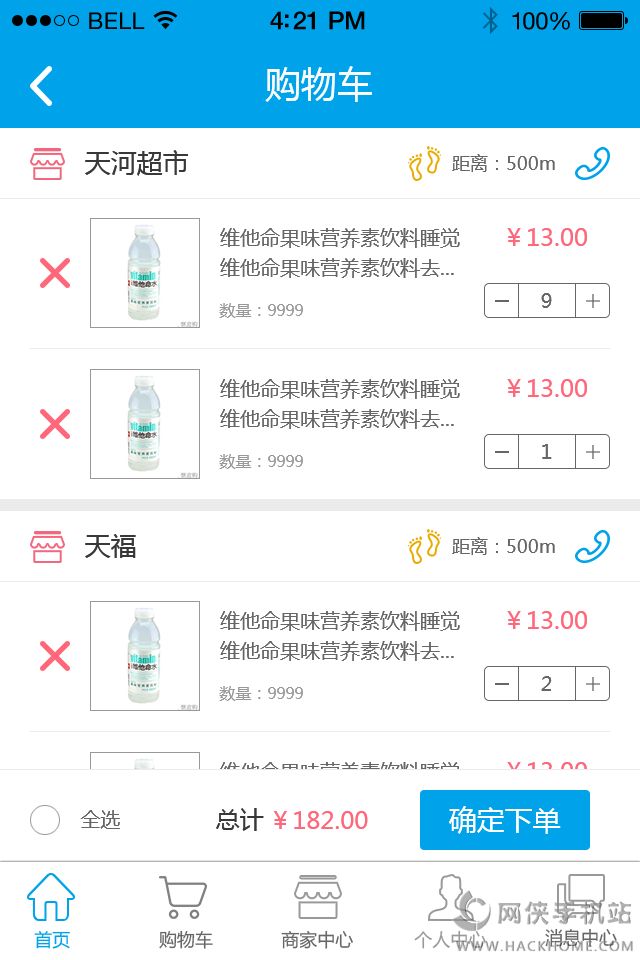The height and width of the screenshot is (960, 640).
Task: Check the 全选 select-all circle
Action: click(x=45, y=820)
